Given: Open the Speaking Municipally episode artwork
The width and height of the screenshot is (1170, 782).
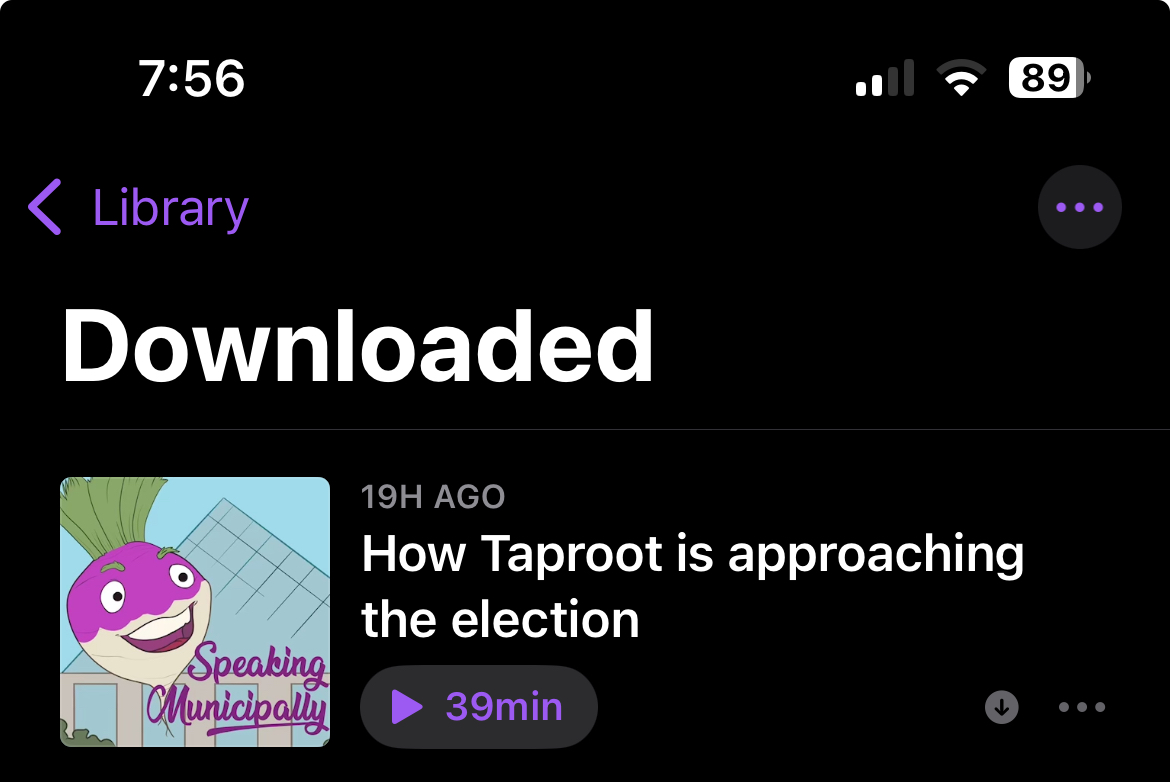Looking at the screenshot, I should pos(195,611).
